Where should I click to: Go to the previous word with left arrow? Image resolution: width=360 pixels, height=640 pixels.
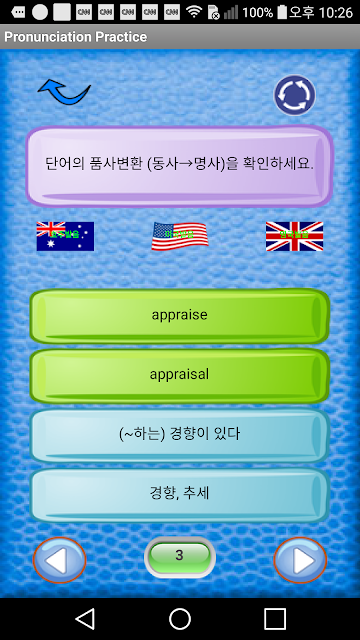click(60, 560)
